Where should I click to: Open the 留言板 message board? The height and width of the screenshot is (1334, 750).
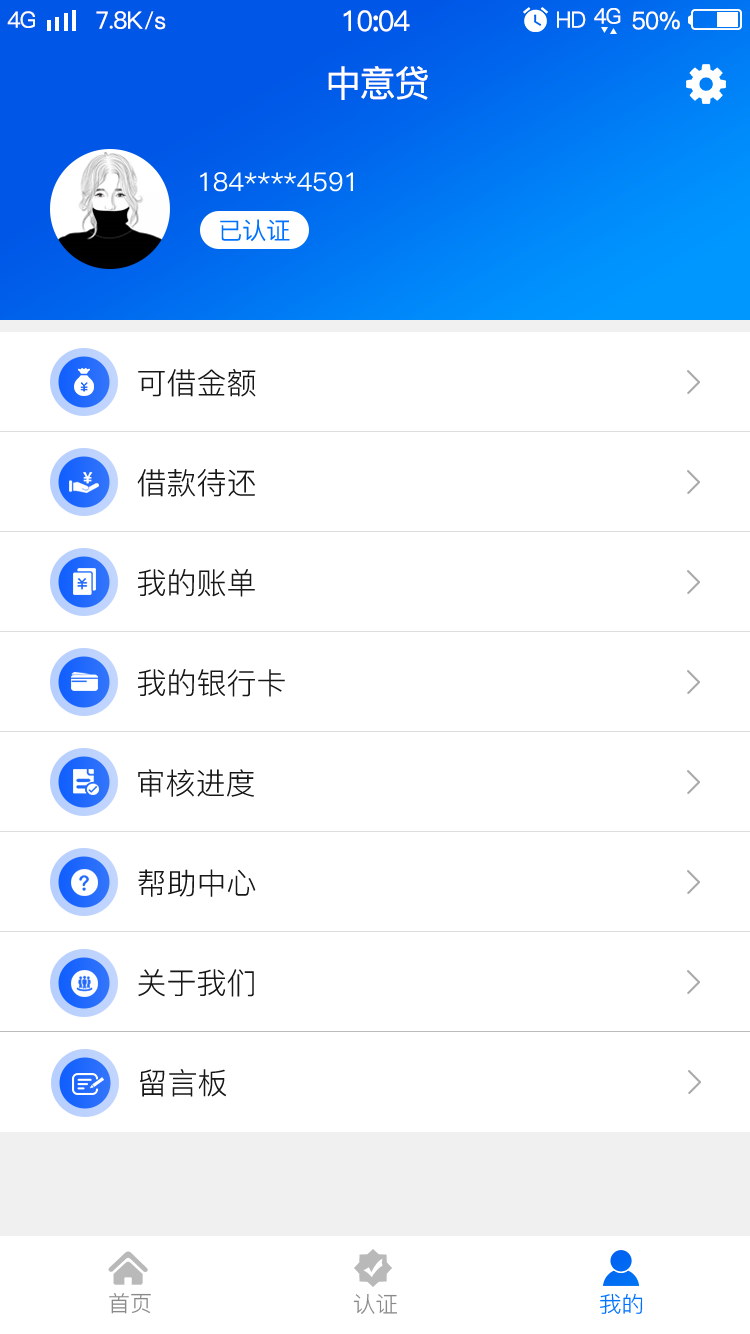point(375,1082)
